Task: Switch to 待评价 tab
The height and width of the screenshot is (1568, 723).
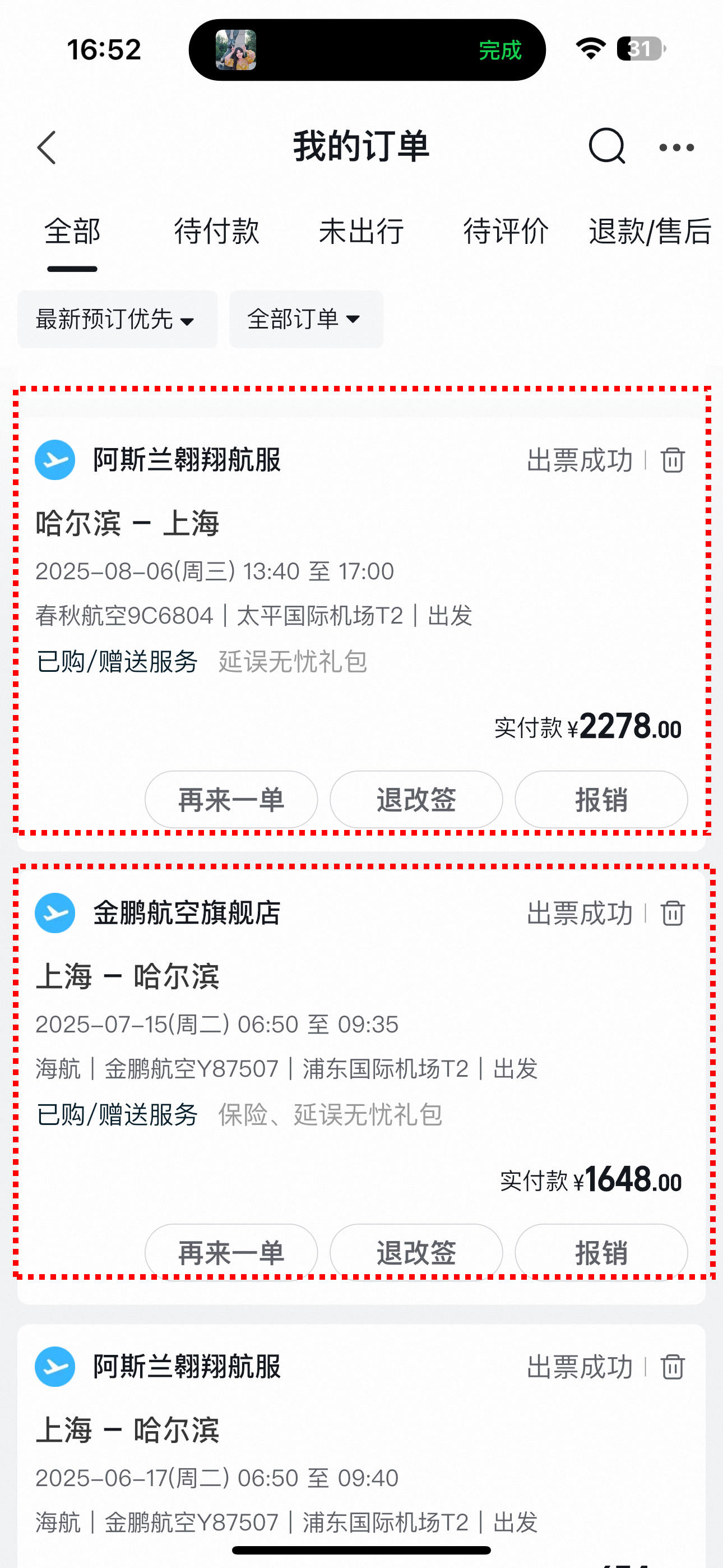Action: (x=506, y=231)
